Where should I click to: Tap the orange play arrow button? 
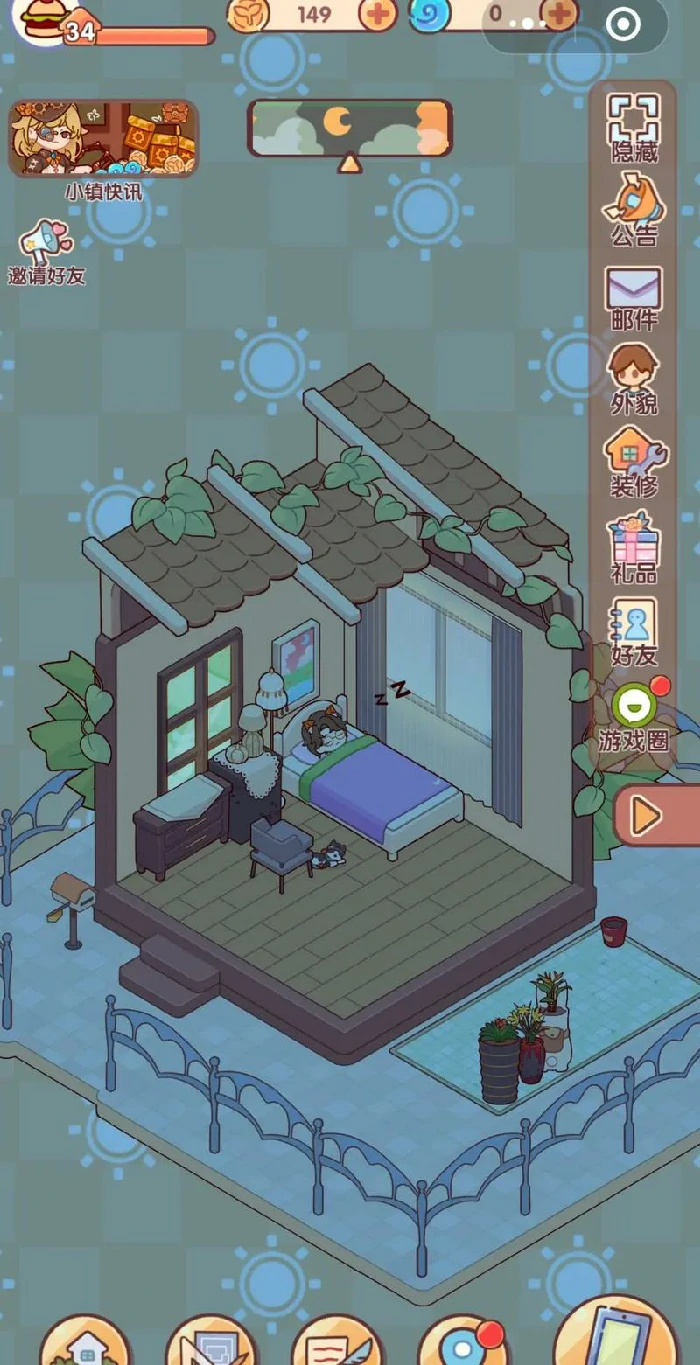click(x=648, y=816)
